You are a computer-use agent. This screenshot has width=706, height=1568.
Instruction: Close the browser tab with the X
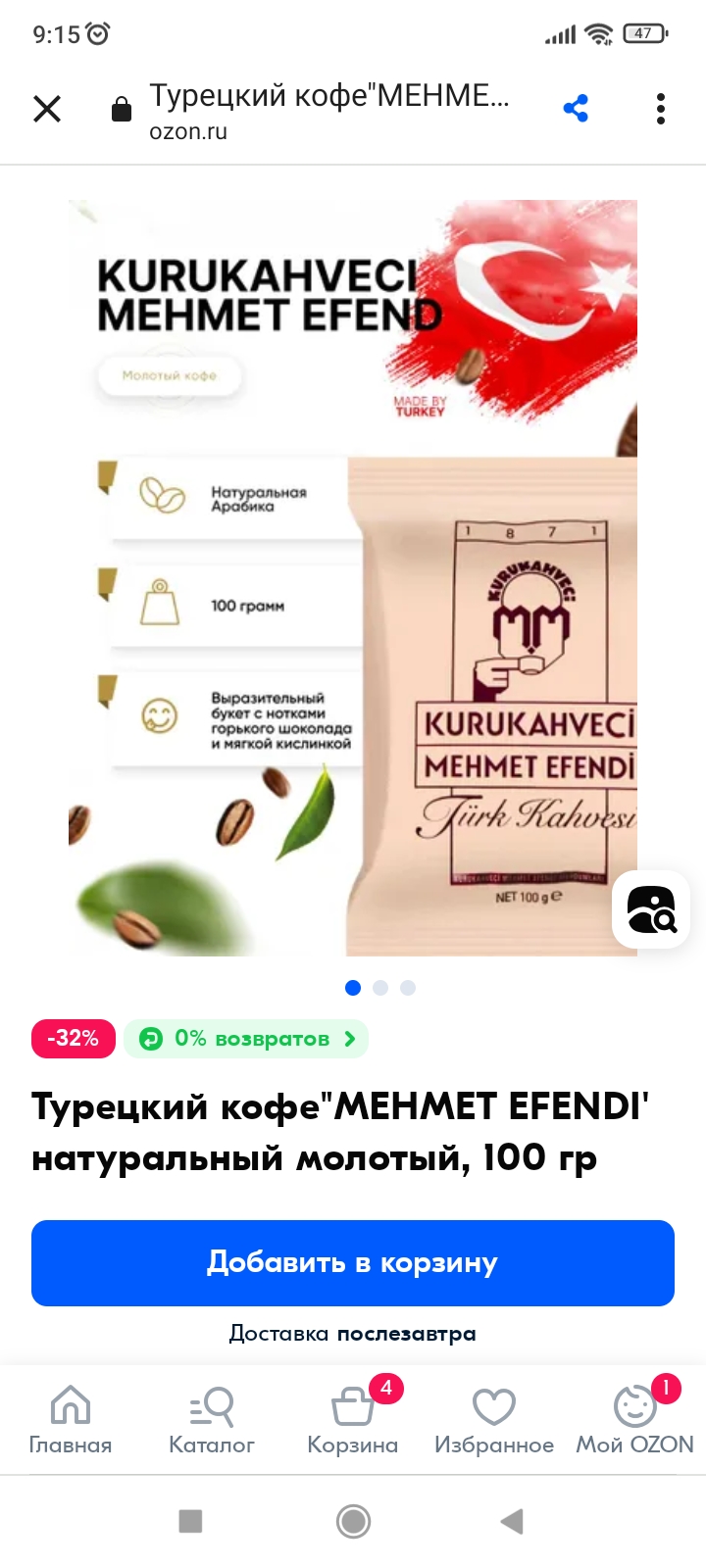pos(47,109)
